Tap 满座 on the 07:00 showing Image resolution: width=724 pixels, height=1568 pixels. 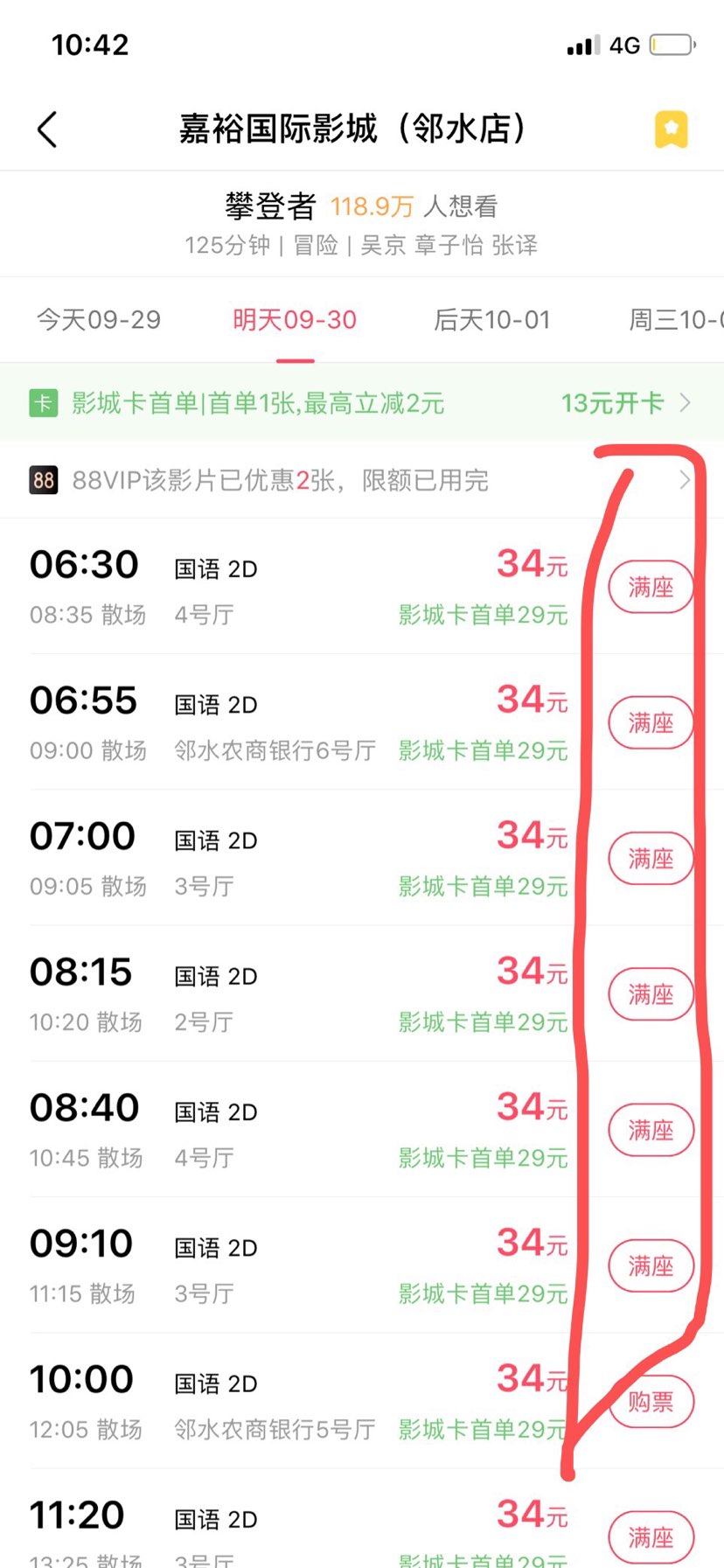point(651,859)
